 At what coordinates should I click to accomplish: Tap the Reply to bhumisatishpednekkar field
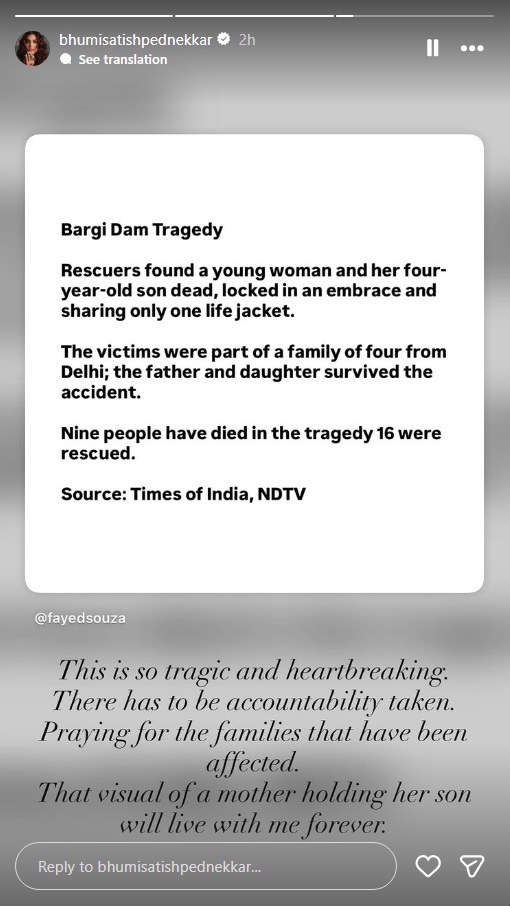coord(206,866)
